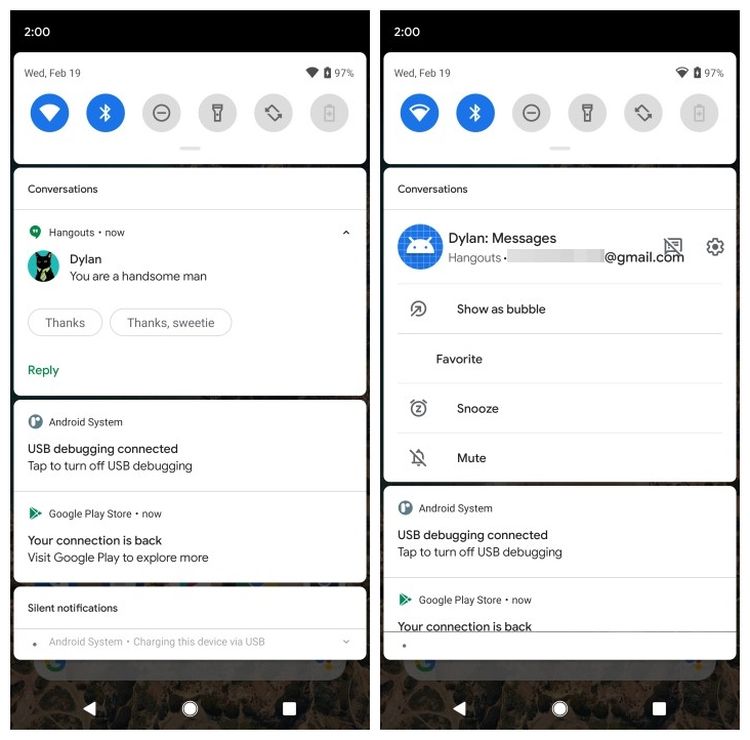Select Show as bubble

pos(500,309)
